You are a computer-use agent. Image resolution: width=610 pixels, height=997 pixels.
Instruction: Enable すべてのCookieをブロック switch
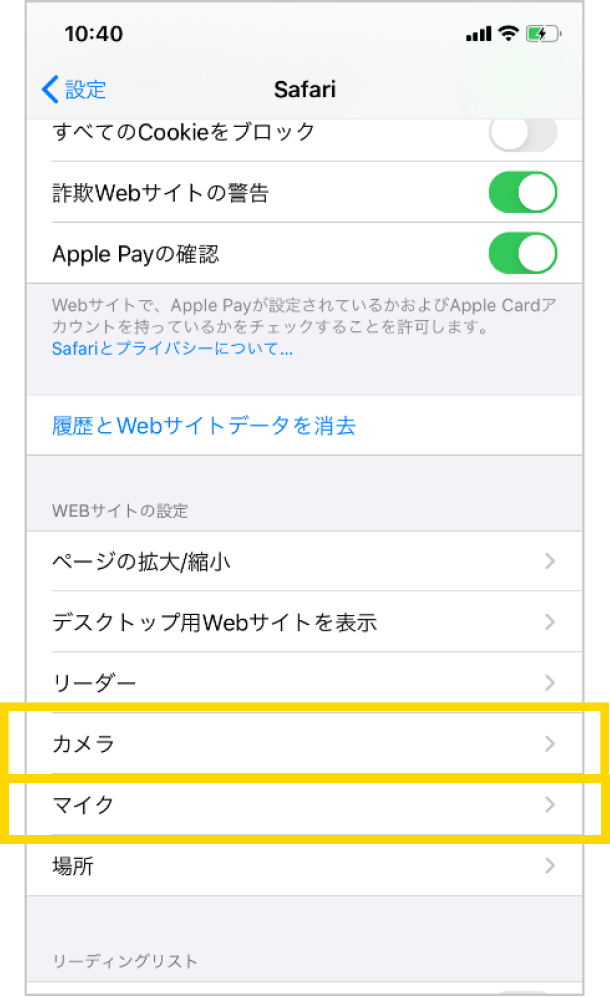(523, 134)
